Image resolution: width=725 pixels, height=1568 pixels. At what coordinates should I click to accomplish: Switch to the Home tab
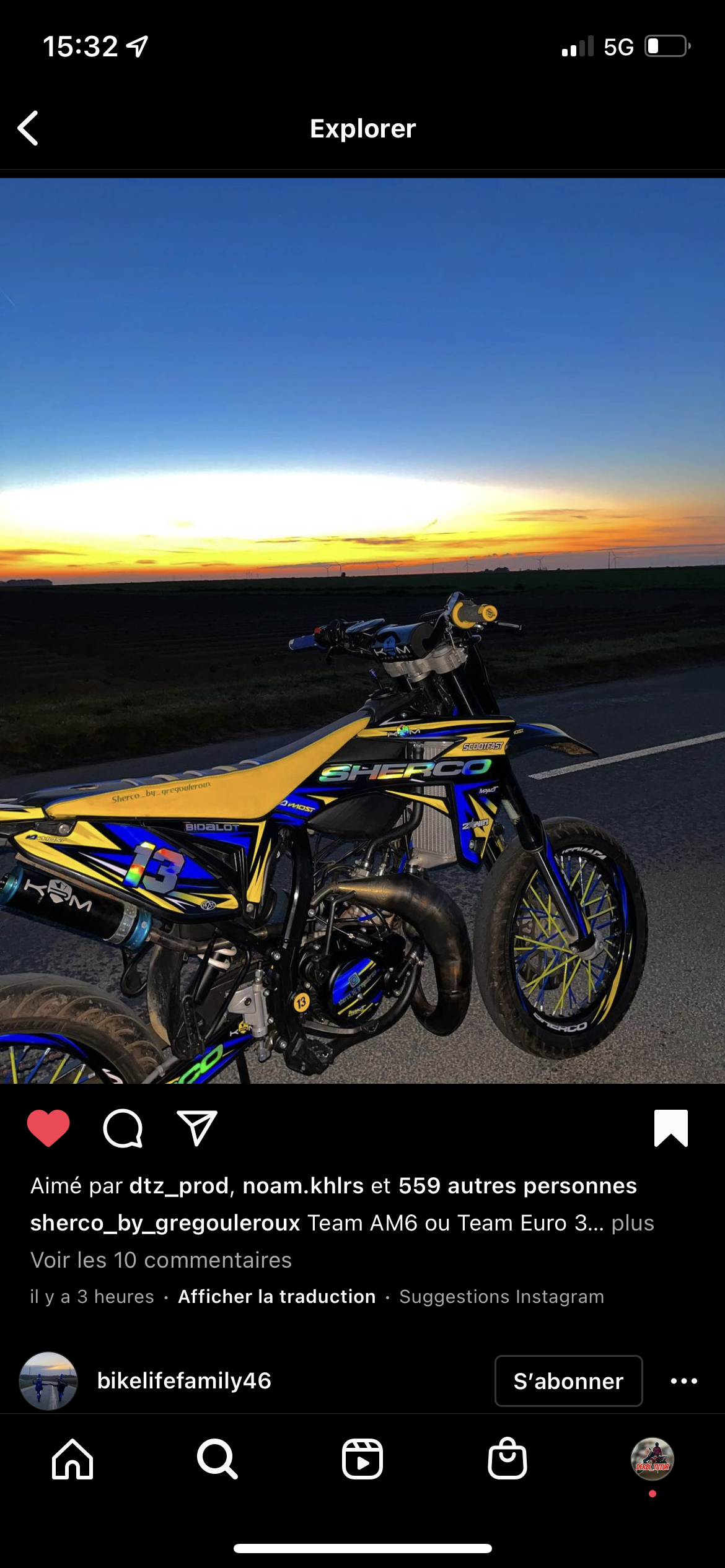click(72, 1458)
